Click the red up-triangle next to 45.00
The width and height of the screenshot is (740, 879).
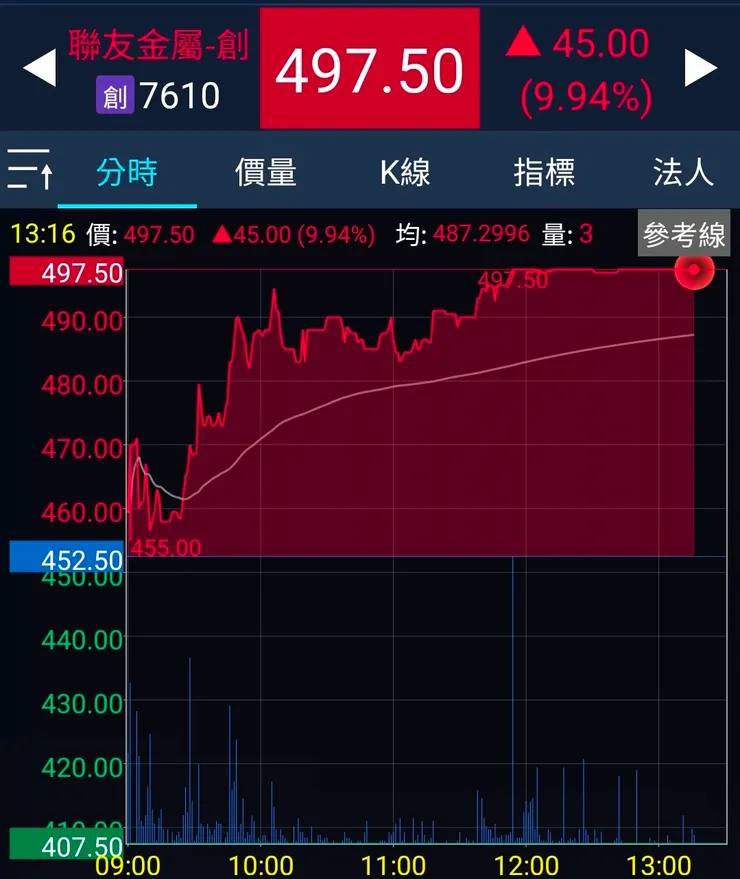pyautogui.click(x=524, y=44)
